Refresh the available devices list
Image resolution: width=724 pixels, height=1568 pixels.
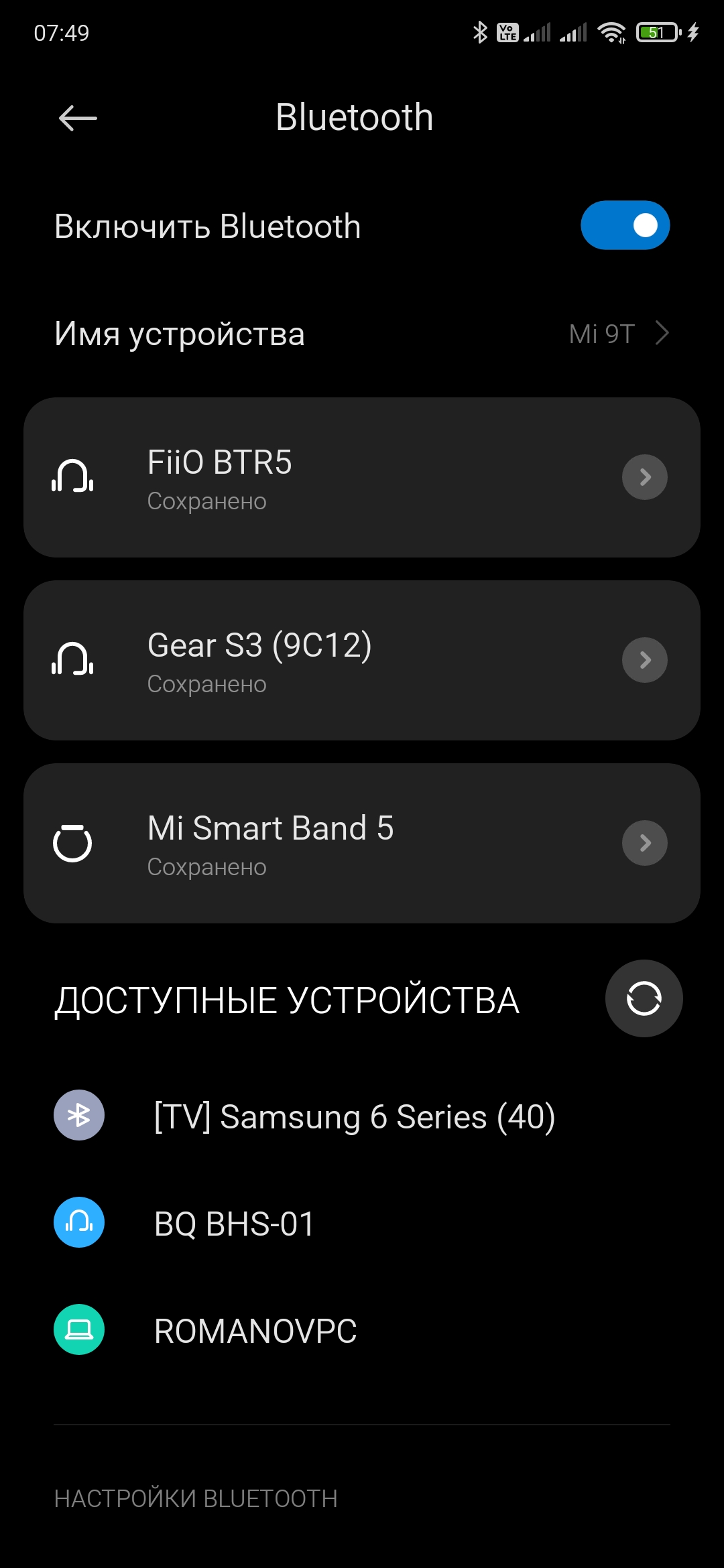coord(644,998)
